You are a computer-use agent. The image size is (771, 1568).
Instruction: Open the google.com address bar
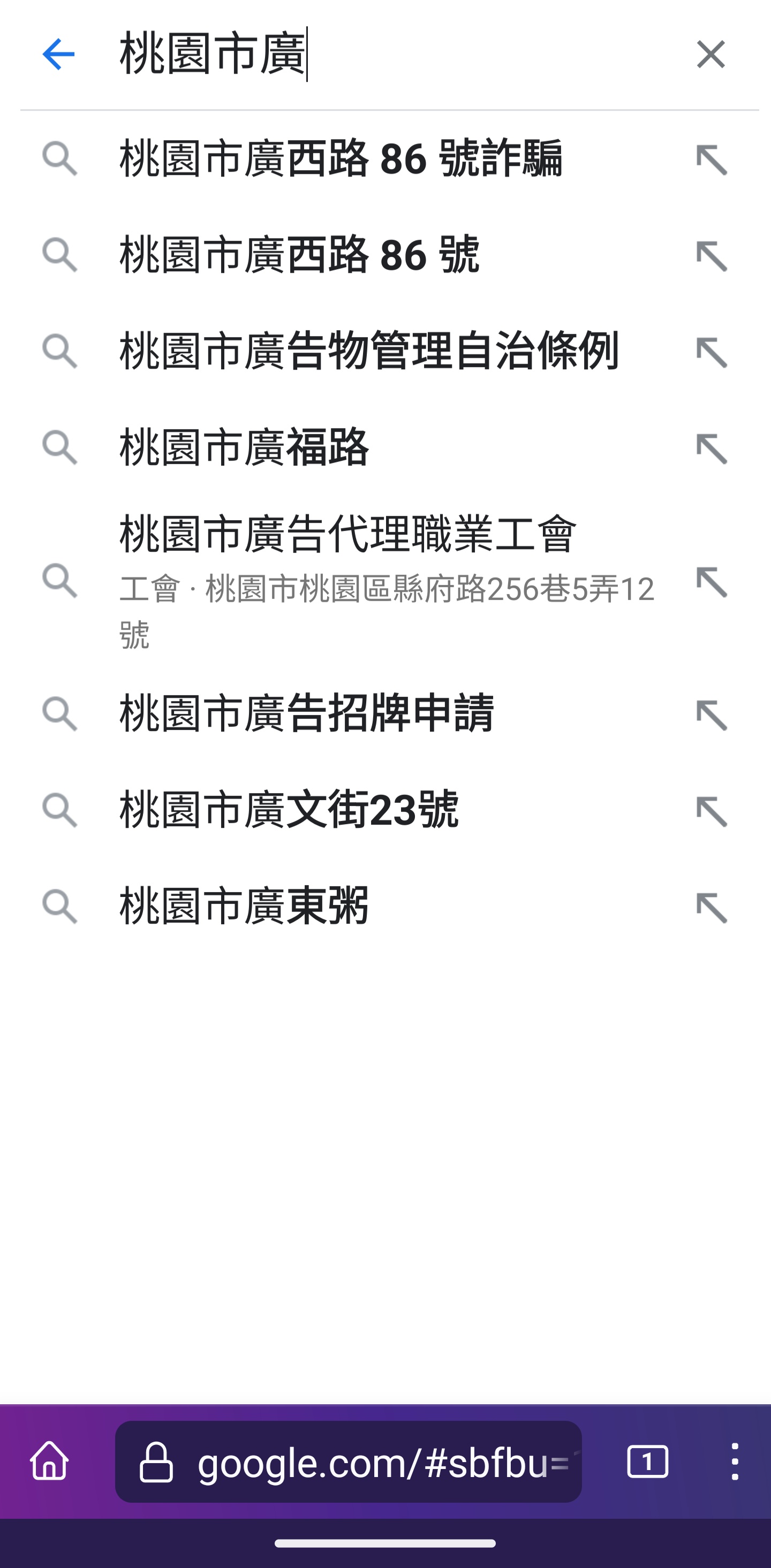pyautogui.click(x=349, y=1462)
